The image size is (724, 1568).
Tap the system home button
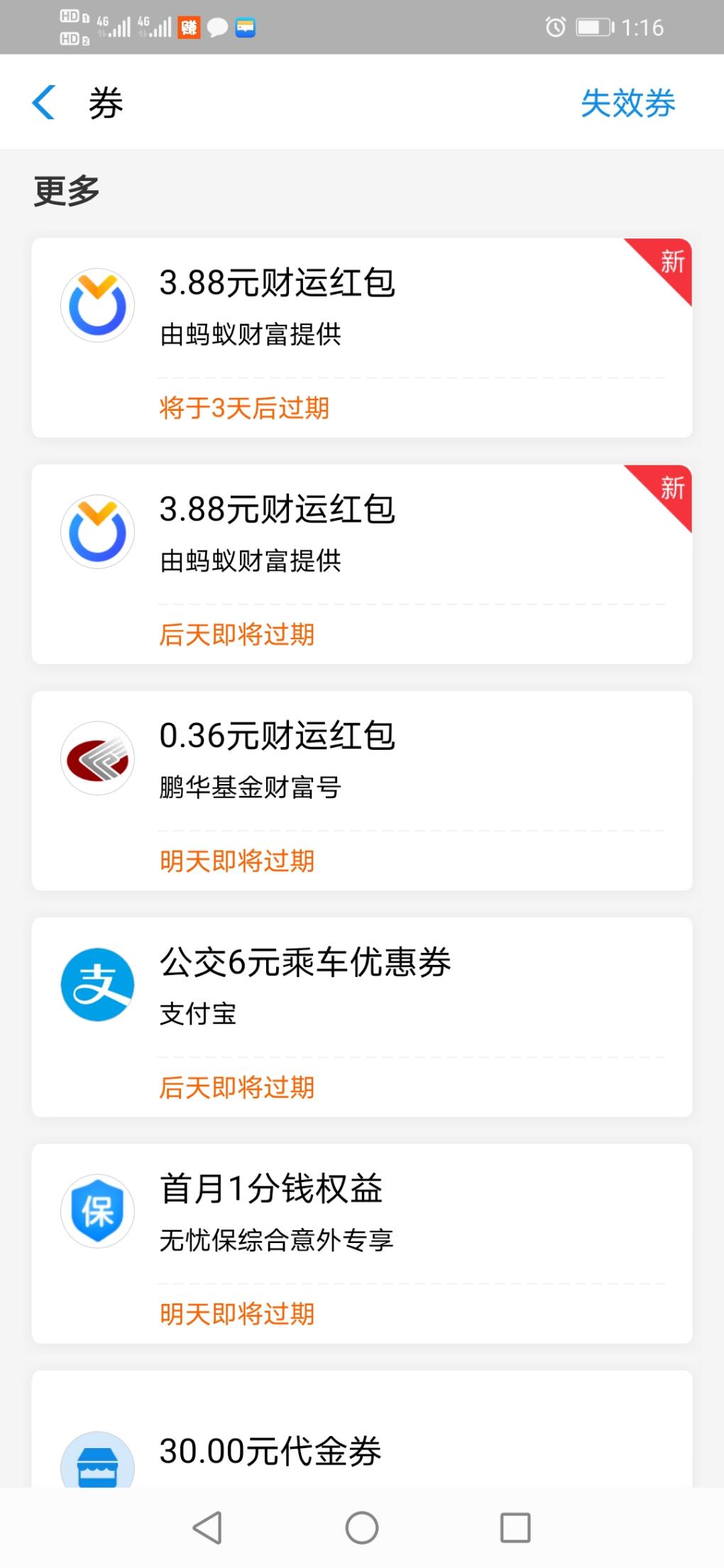362,1528
